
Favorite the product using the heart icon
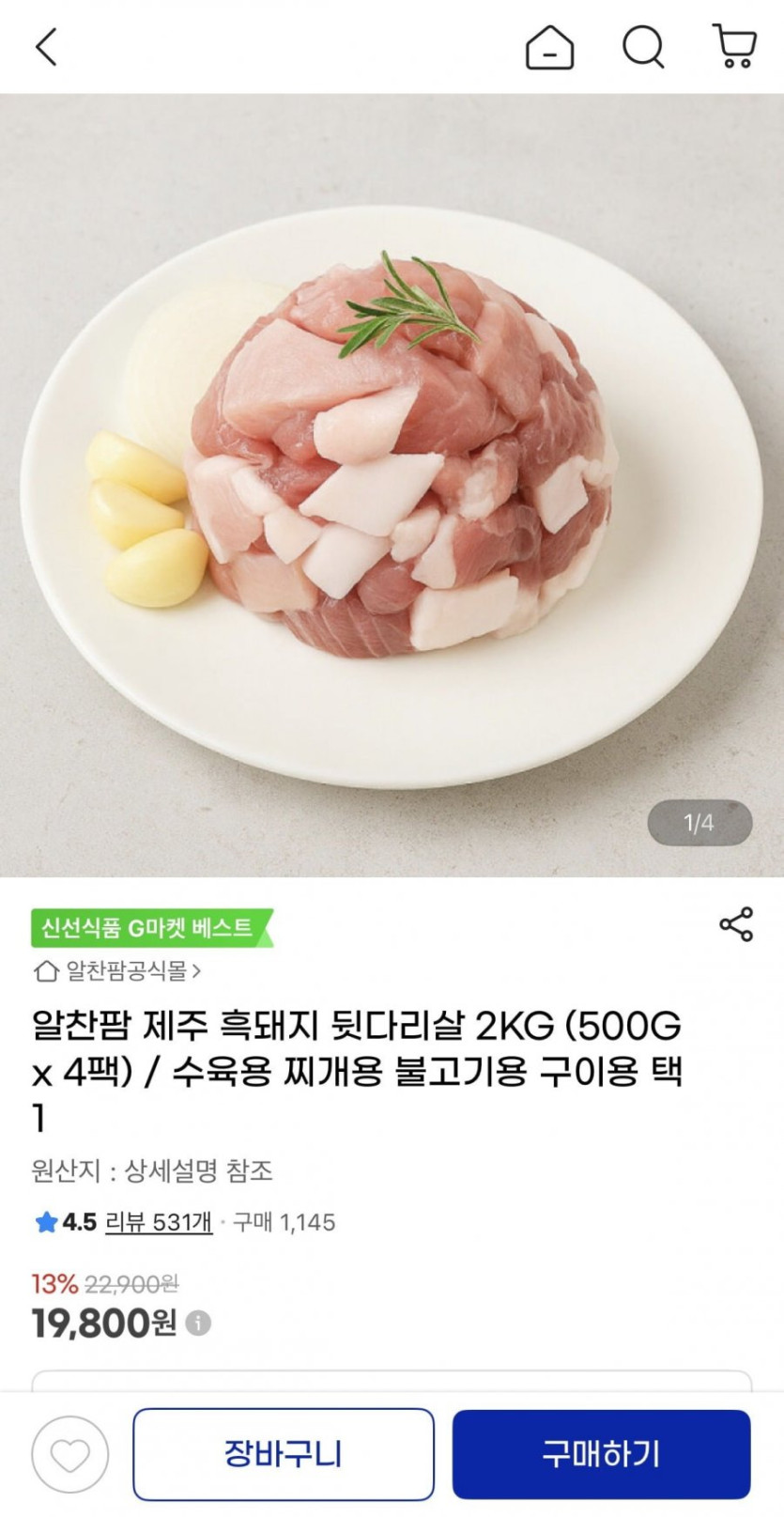(x=67, y=1452)
